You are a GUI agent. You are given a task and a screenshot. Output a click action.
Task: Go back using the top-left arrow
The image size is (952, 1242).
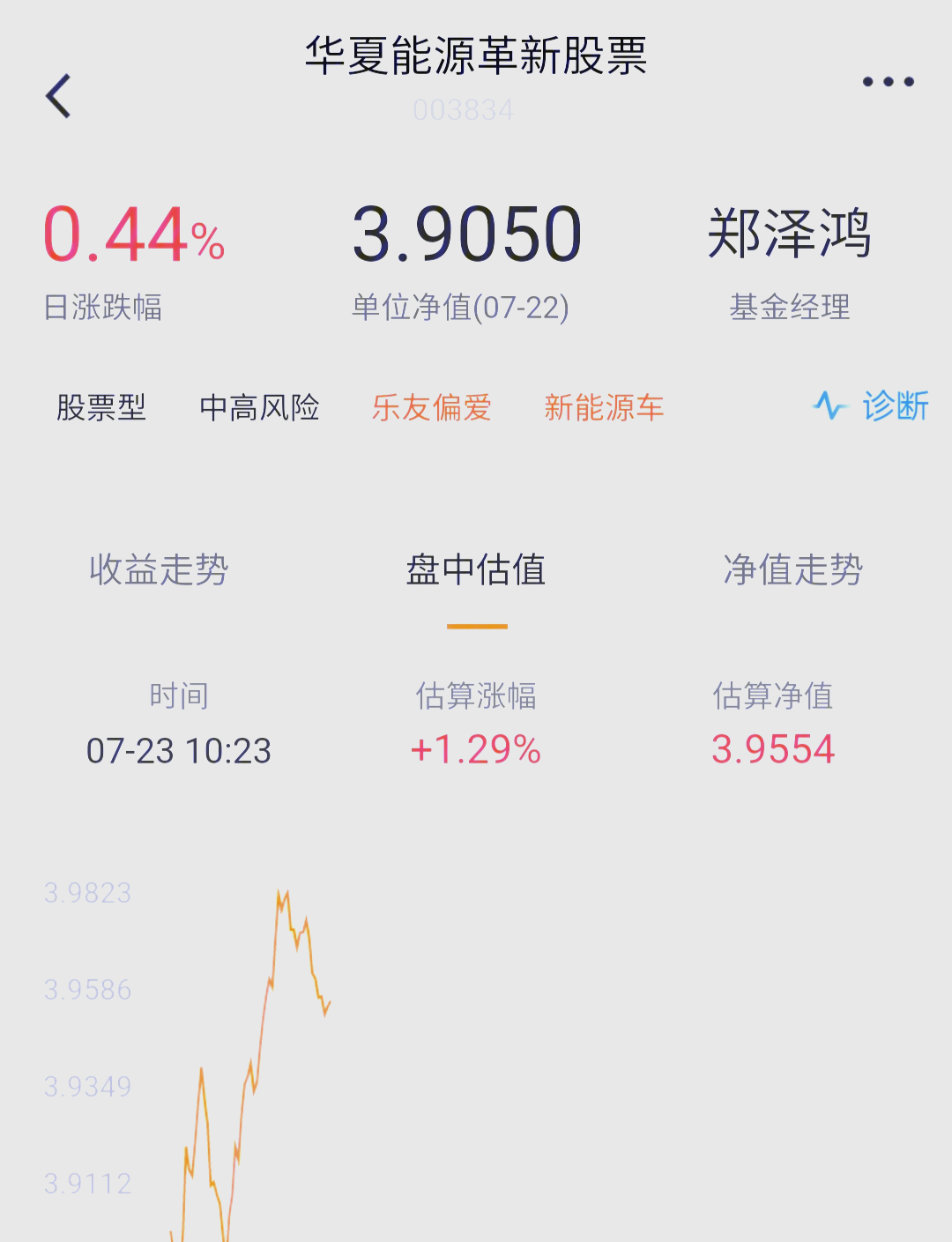point(58,96)
